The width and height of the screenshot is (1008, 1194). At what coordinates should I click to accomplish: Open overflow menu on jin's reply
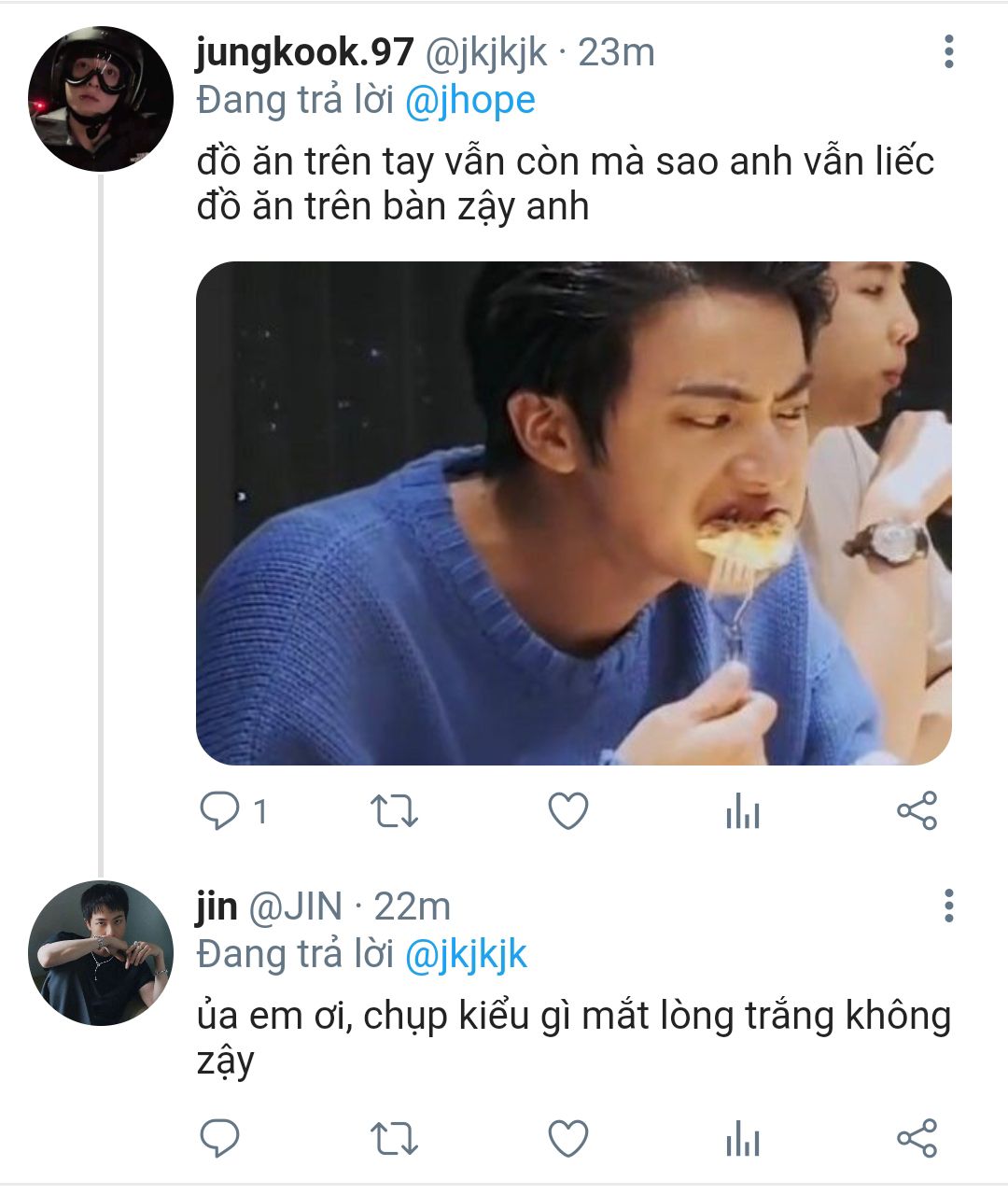(948, 906)
